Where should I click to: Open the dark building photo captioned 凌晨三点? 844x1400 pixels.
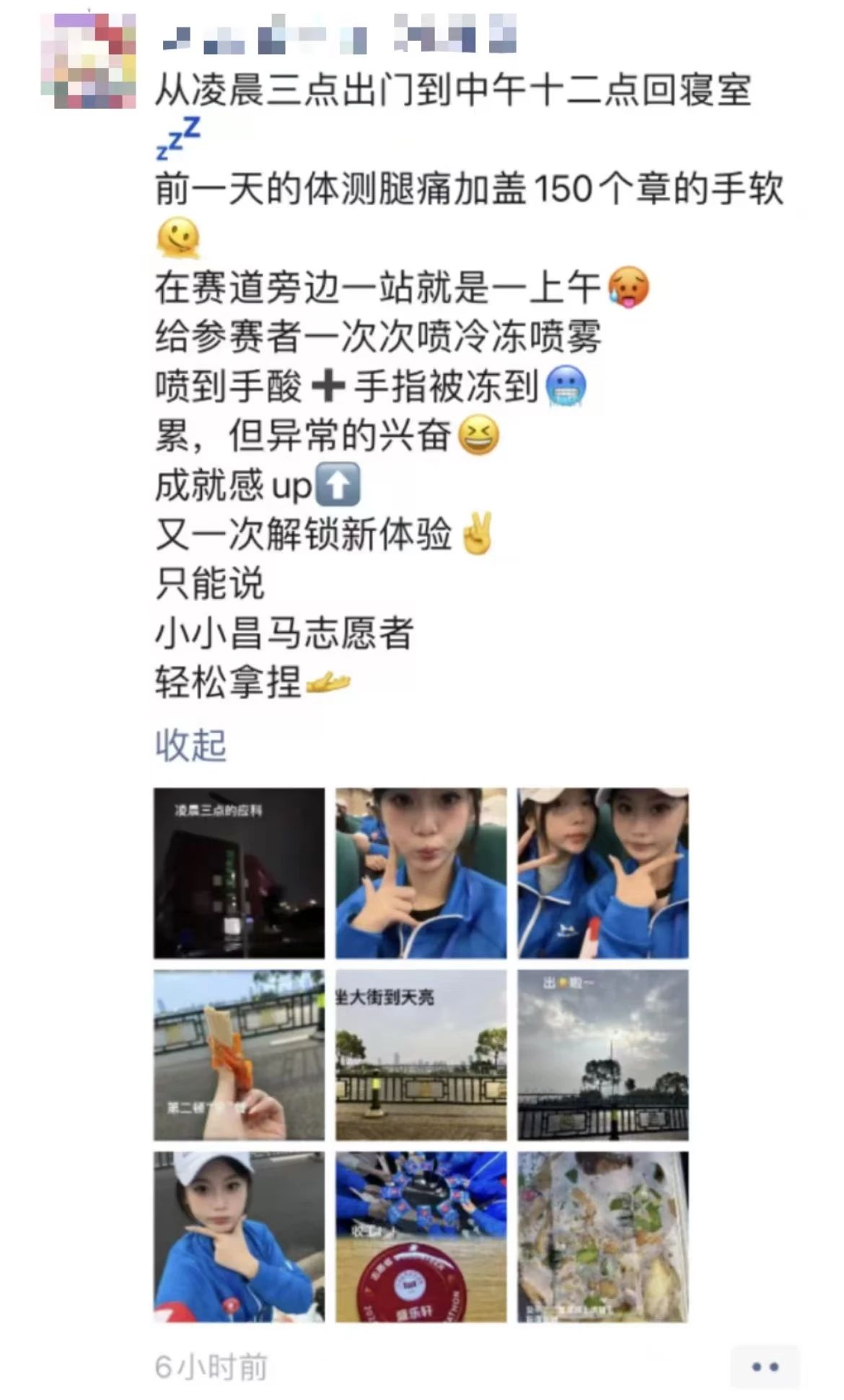pos(239,873)
